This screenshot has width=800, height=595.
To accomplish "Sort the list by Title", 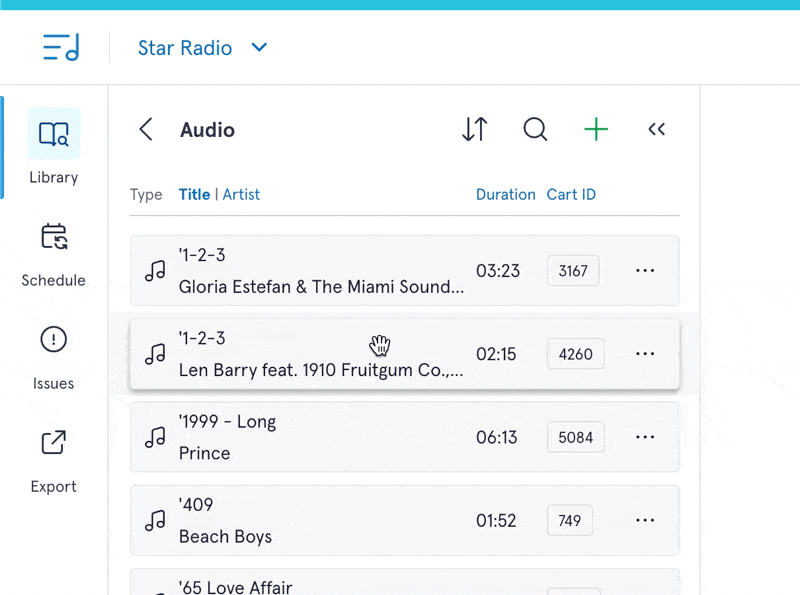I will click(x=194, y=195).
